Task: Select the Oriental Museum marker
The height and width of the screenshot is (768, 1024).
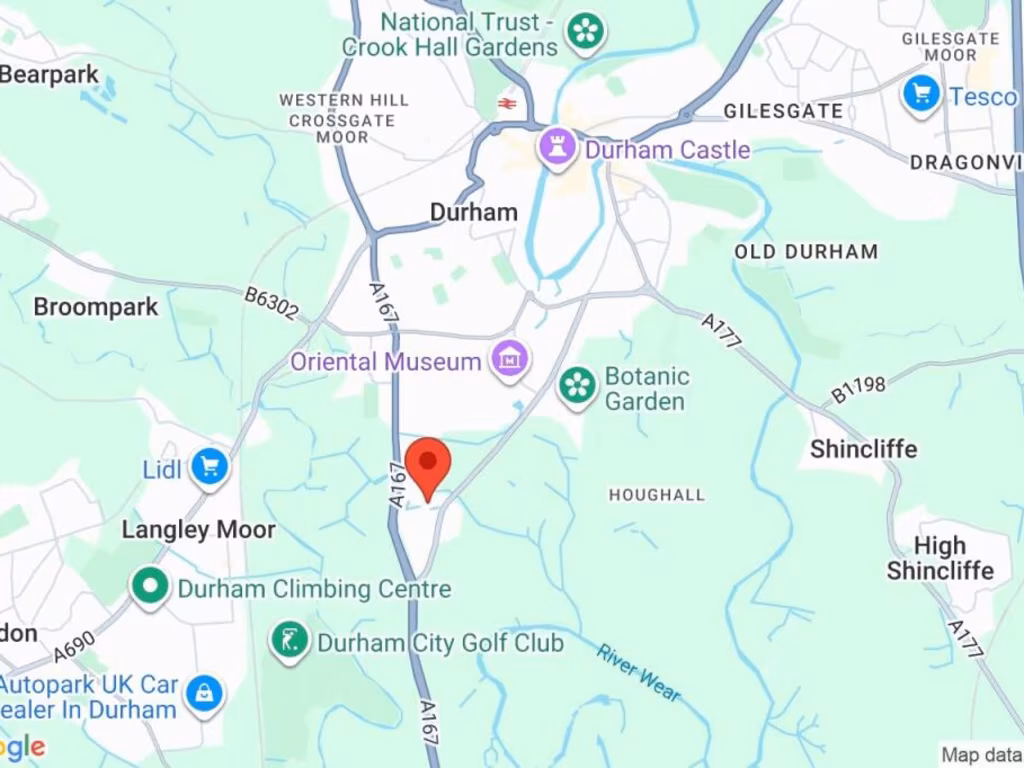Action: coord(510,359)
